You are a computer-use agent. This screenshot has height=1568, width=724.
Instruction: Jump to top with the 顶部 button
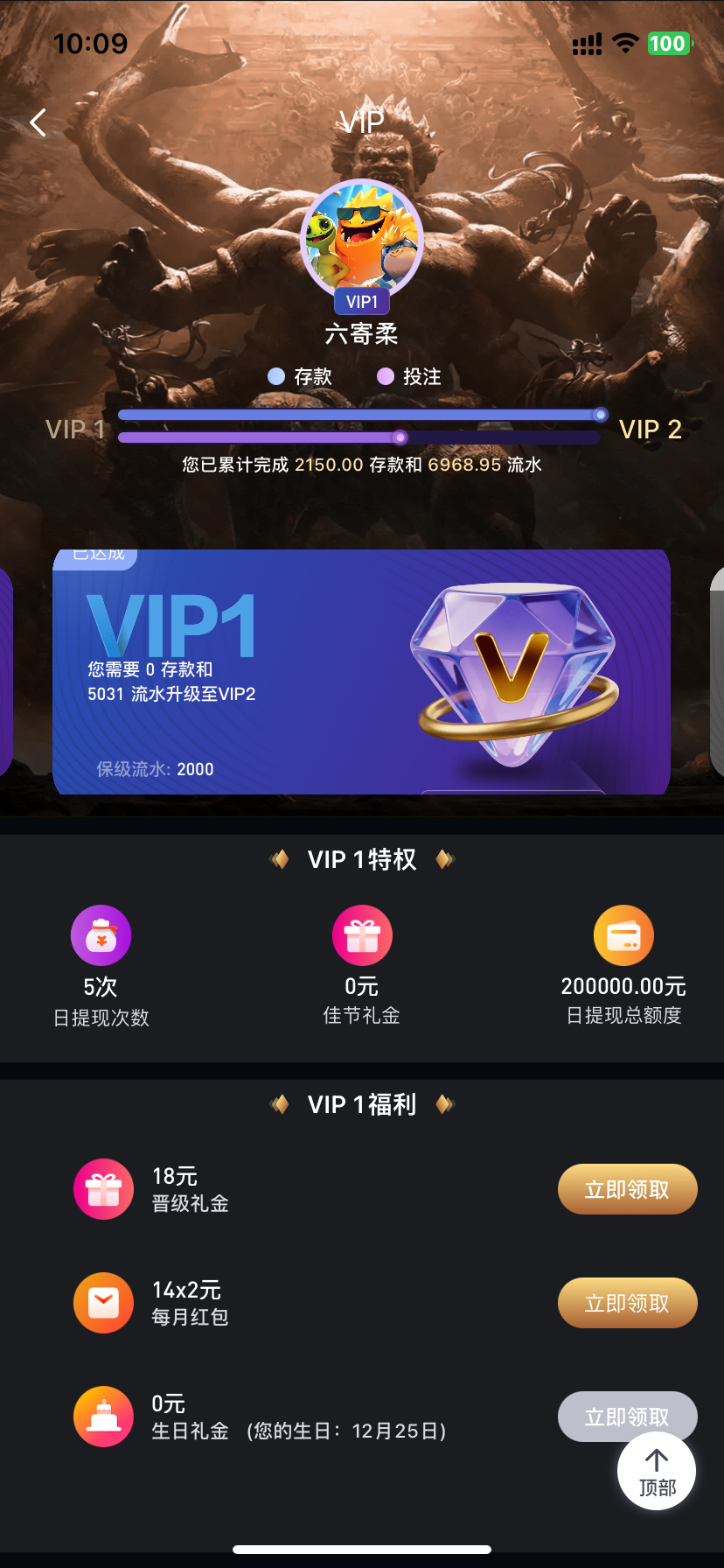tap(657, 1472)
